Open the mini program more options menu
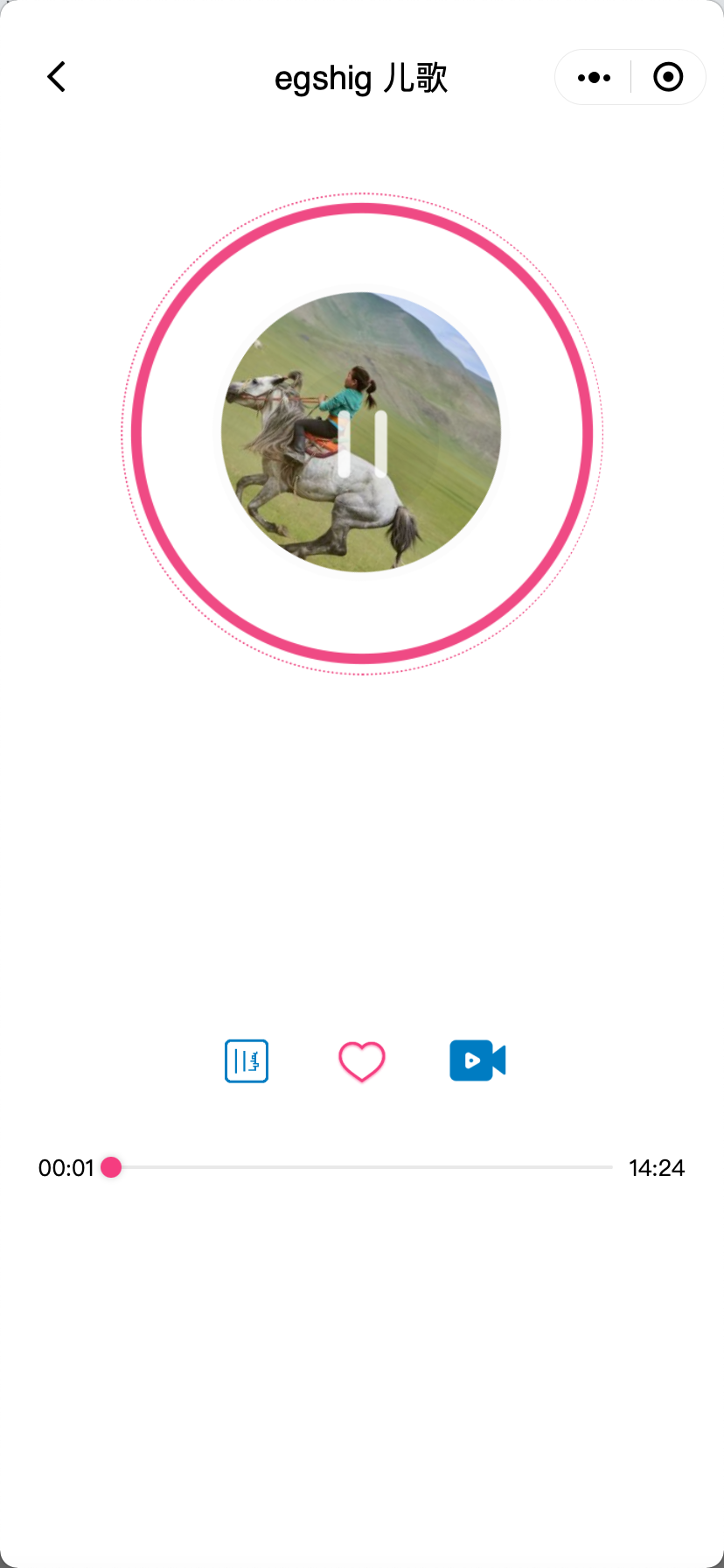The height and width of the screenshot is (1568, 724). click(x=594, y=77)
